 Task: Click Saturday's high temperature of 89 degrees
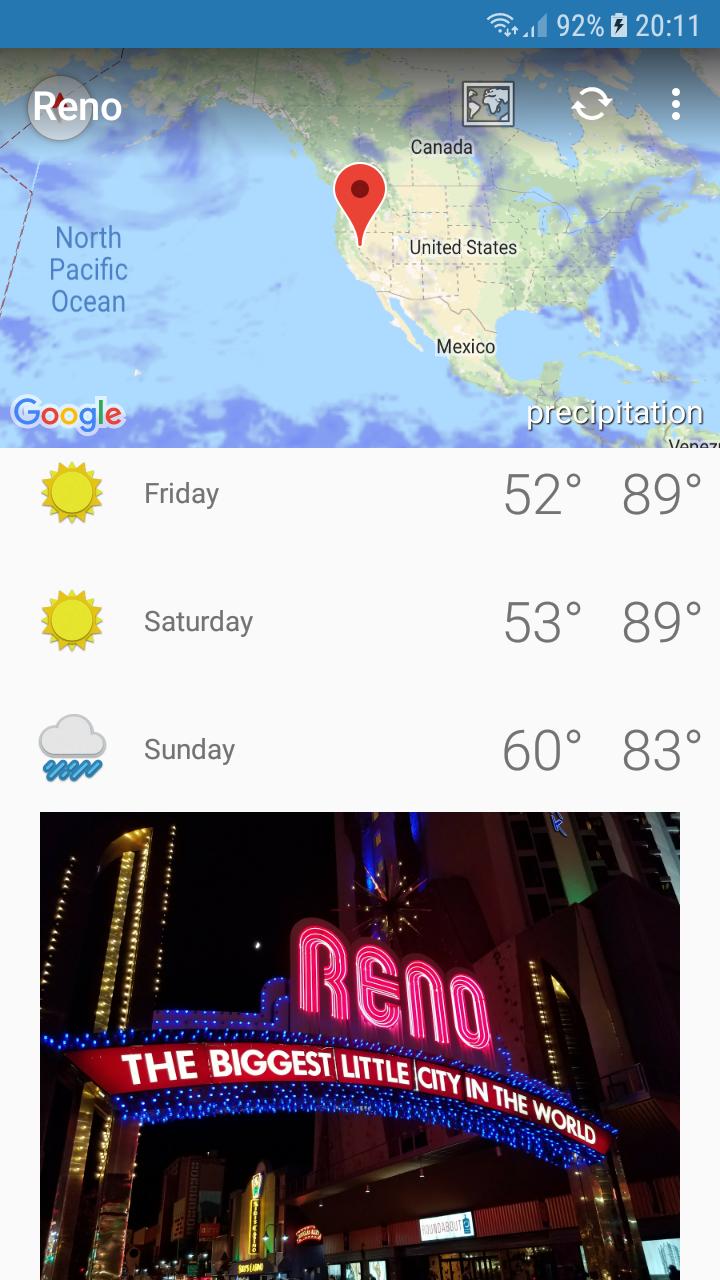(662, 620)
